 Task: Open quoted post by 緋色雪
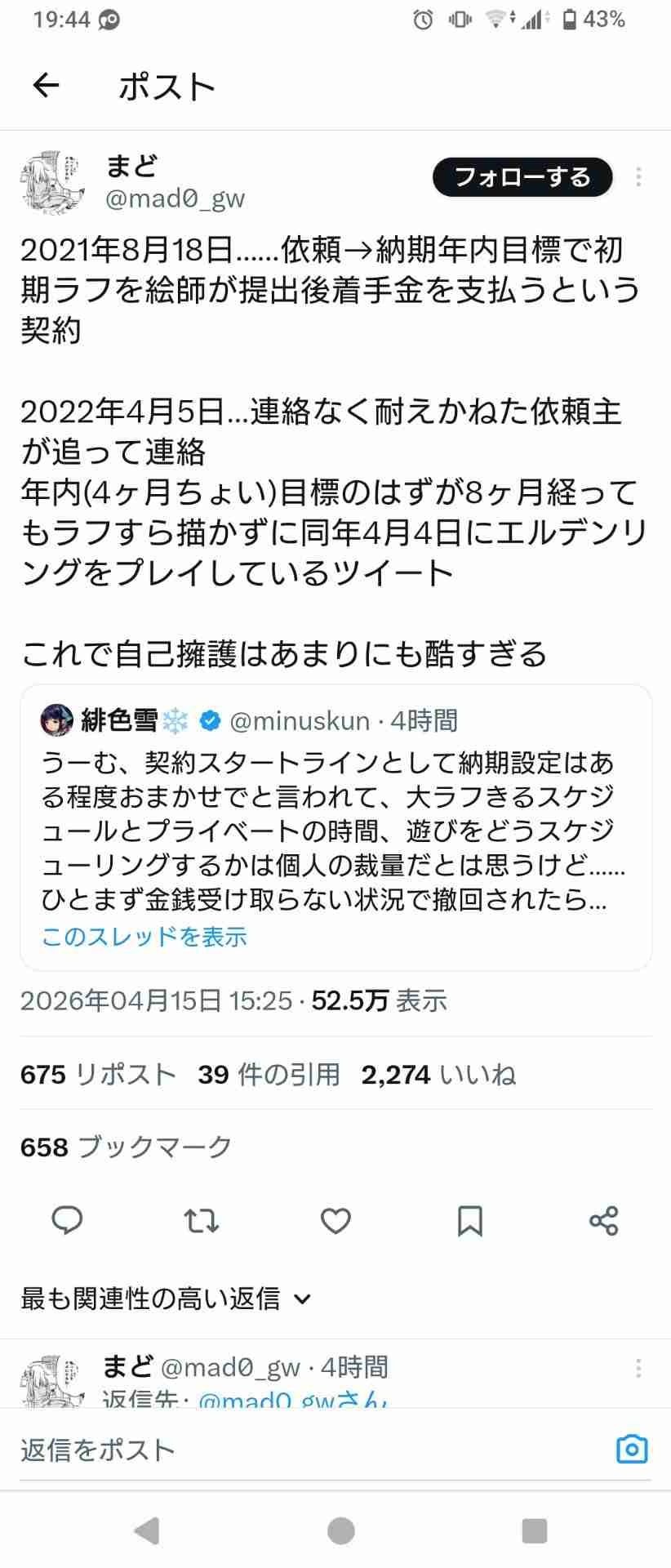click(335, 817)
